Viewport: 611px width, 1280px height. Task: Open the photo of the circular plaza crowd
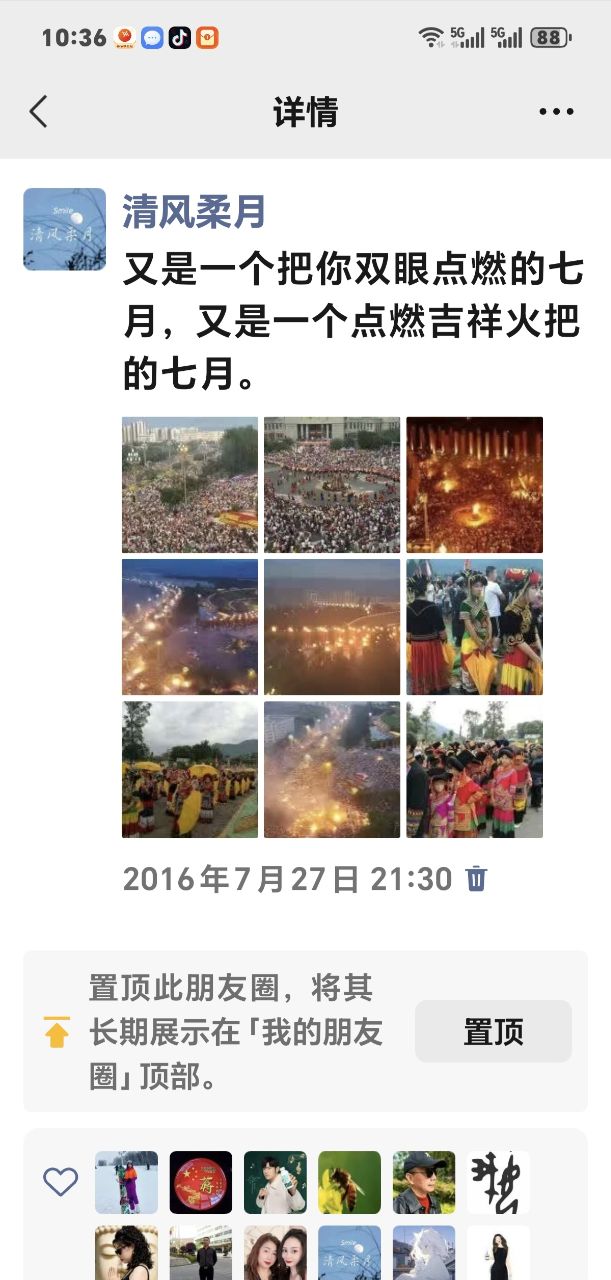332,485
